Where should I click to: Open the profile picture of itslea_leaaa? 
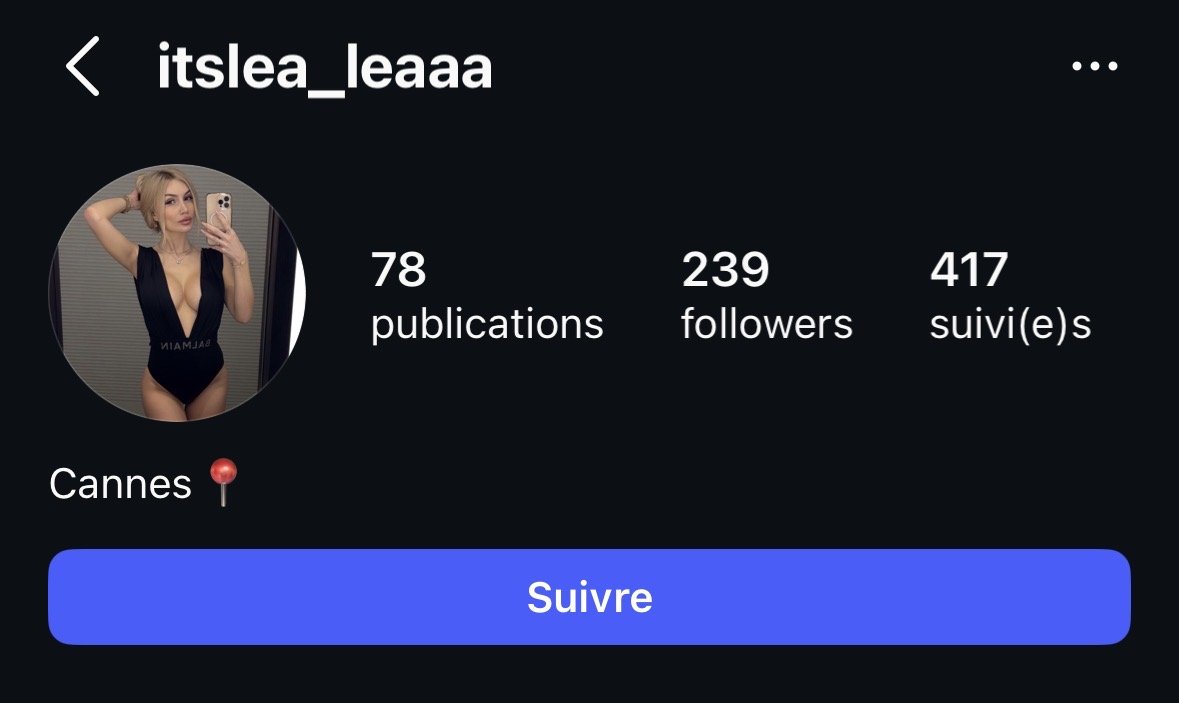tap(177, 293)
